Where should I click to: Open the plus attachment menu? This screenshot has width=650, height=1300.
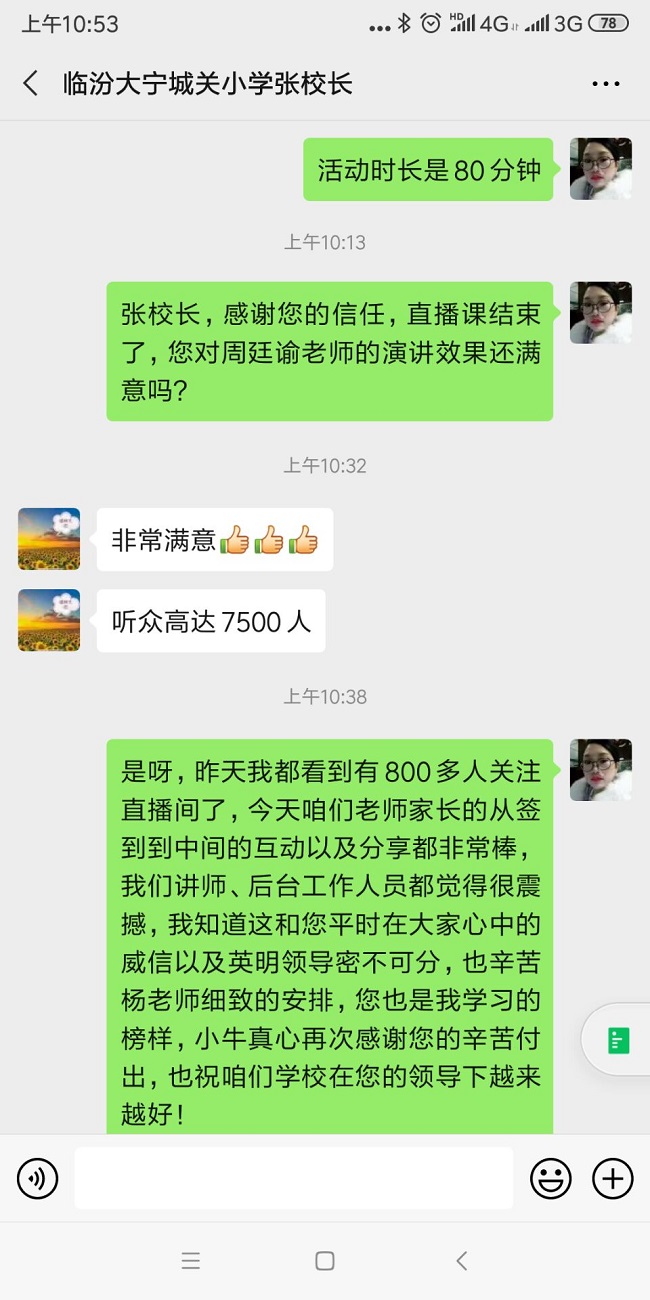(613, 1179)
